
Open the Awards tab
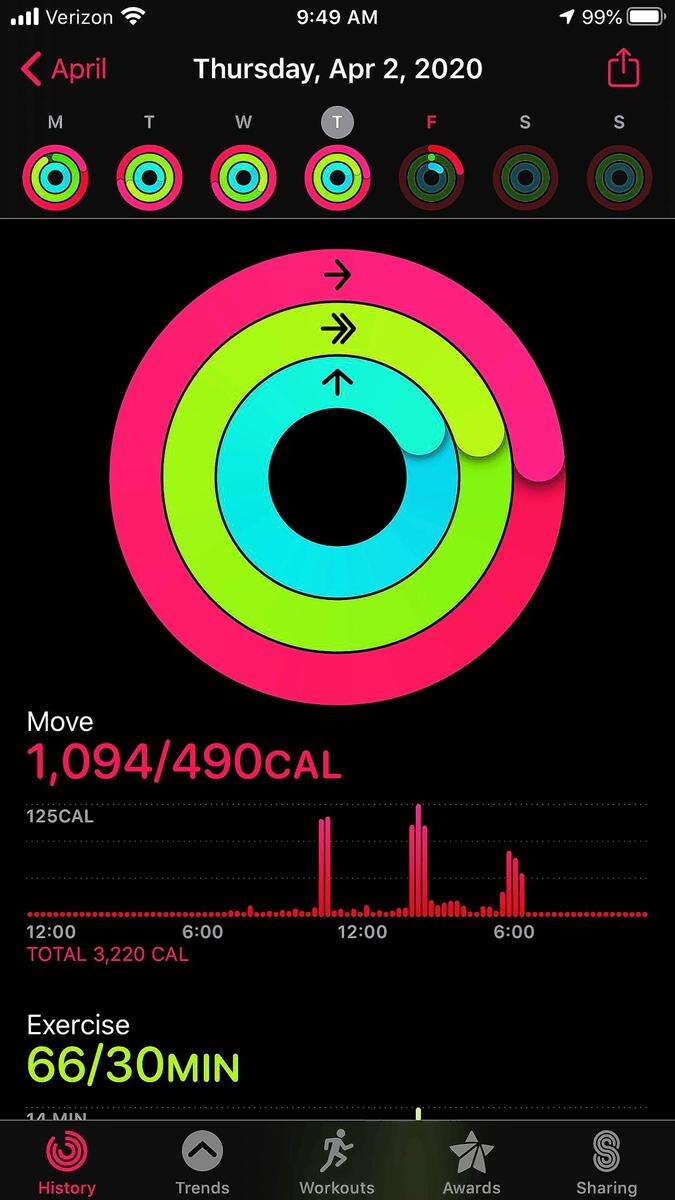point(472,1162)
